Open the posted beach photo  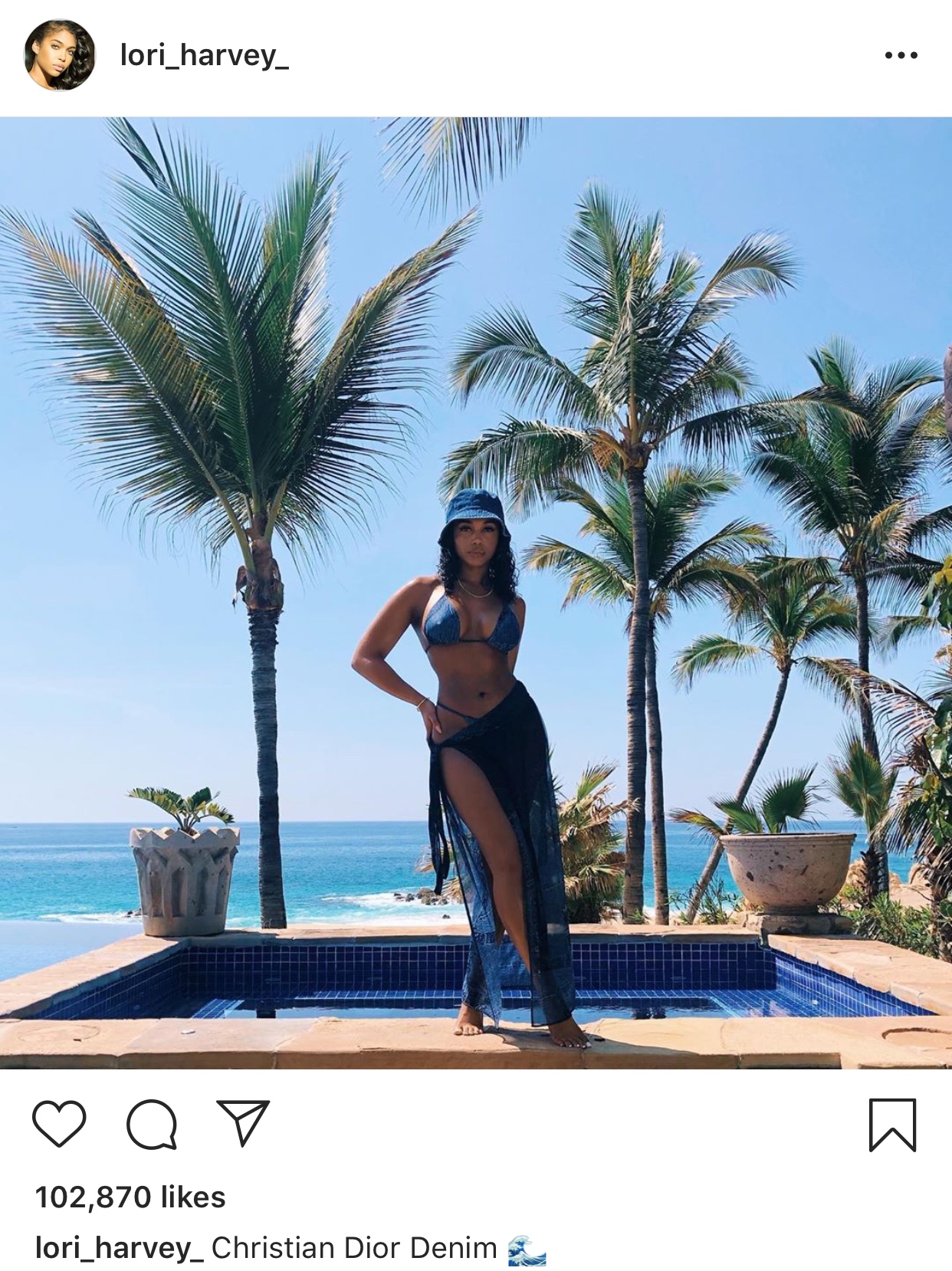[x=476, y=593]
